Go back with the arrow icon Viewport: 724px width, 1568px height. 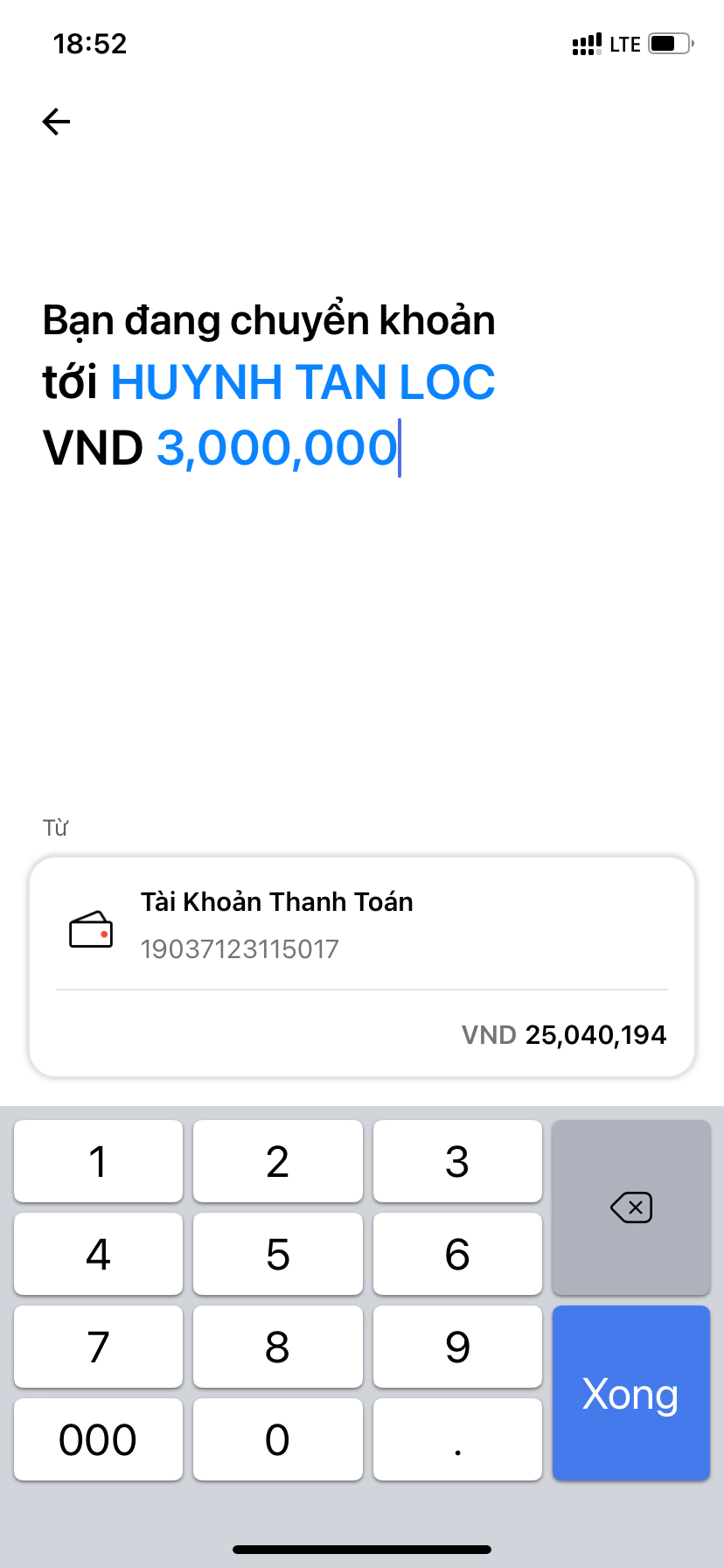point(56,122)
